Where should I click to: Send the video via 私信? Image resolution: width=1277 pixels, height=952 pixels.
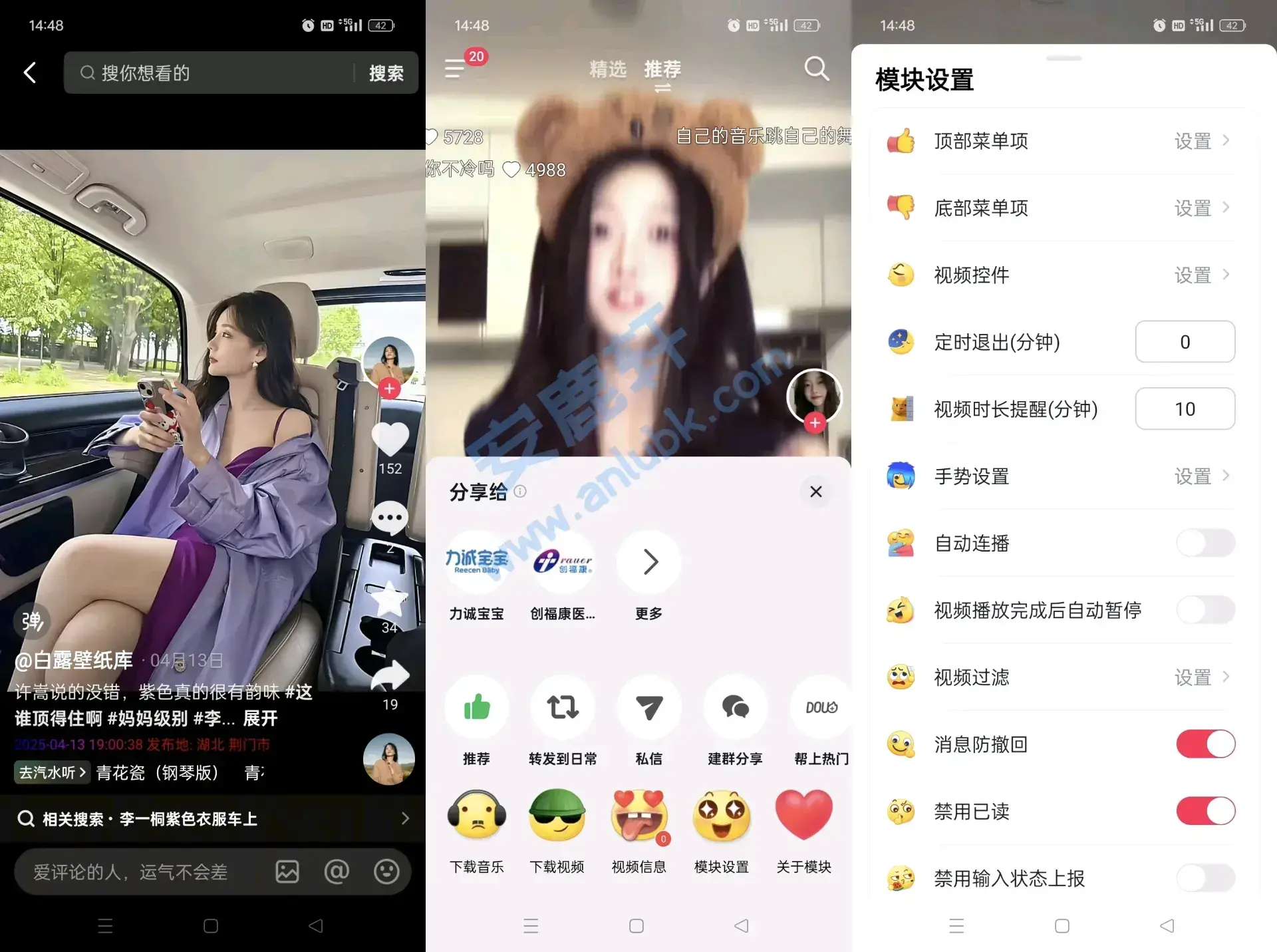coord(649,708)
